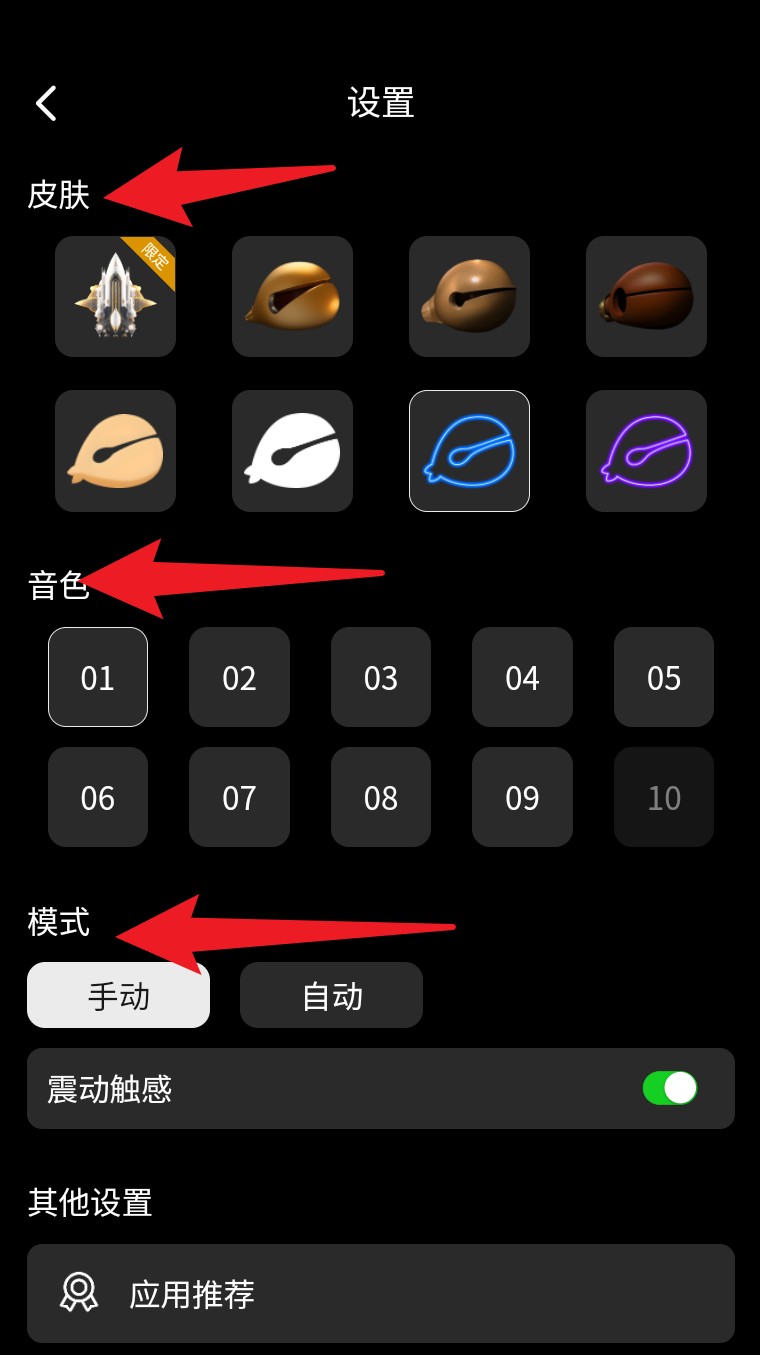This screenshot has width=760, height=1355.
Task: Select tone 01
Action: (x=98, y=677)
